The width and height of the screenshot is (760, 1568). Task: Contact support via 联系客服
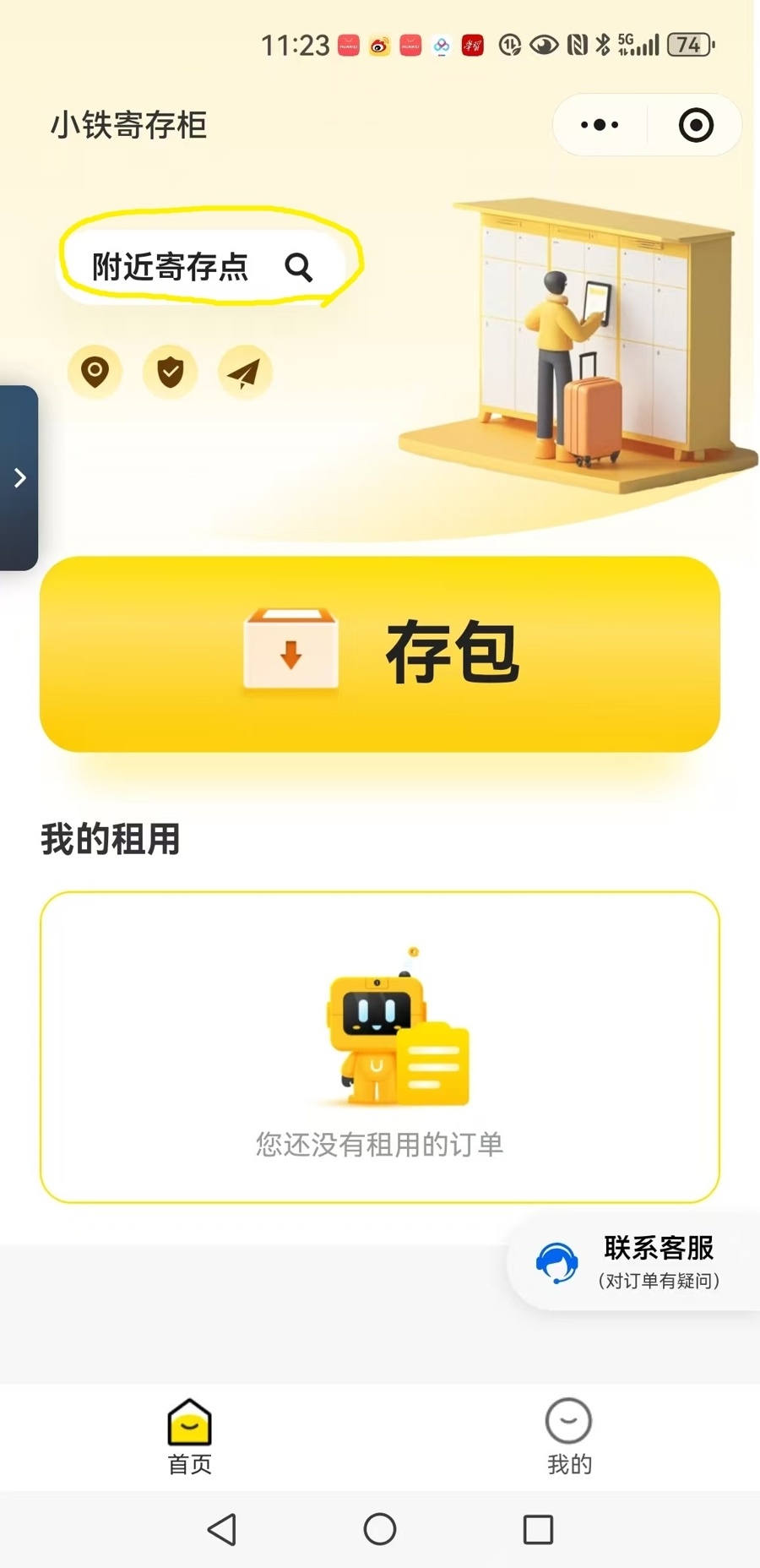(659, 1250)
